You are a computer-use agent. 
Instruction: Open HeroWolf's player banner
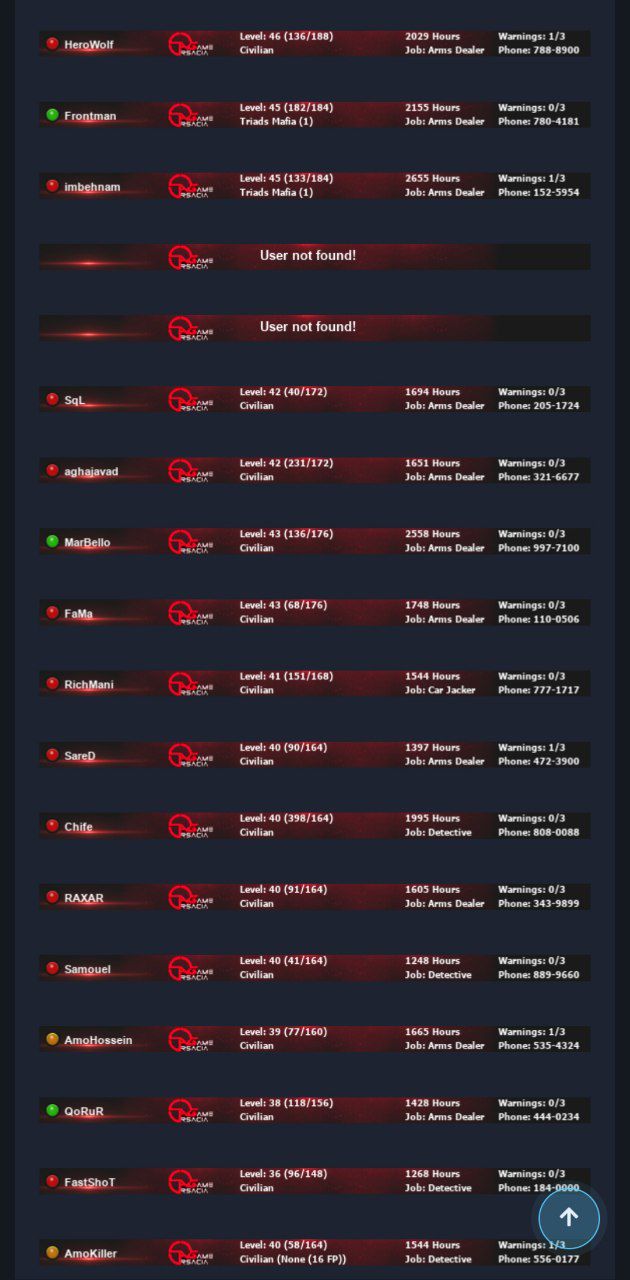click(314, 44)
